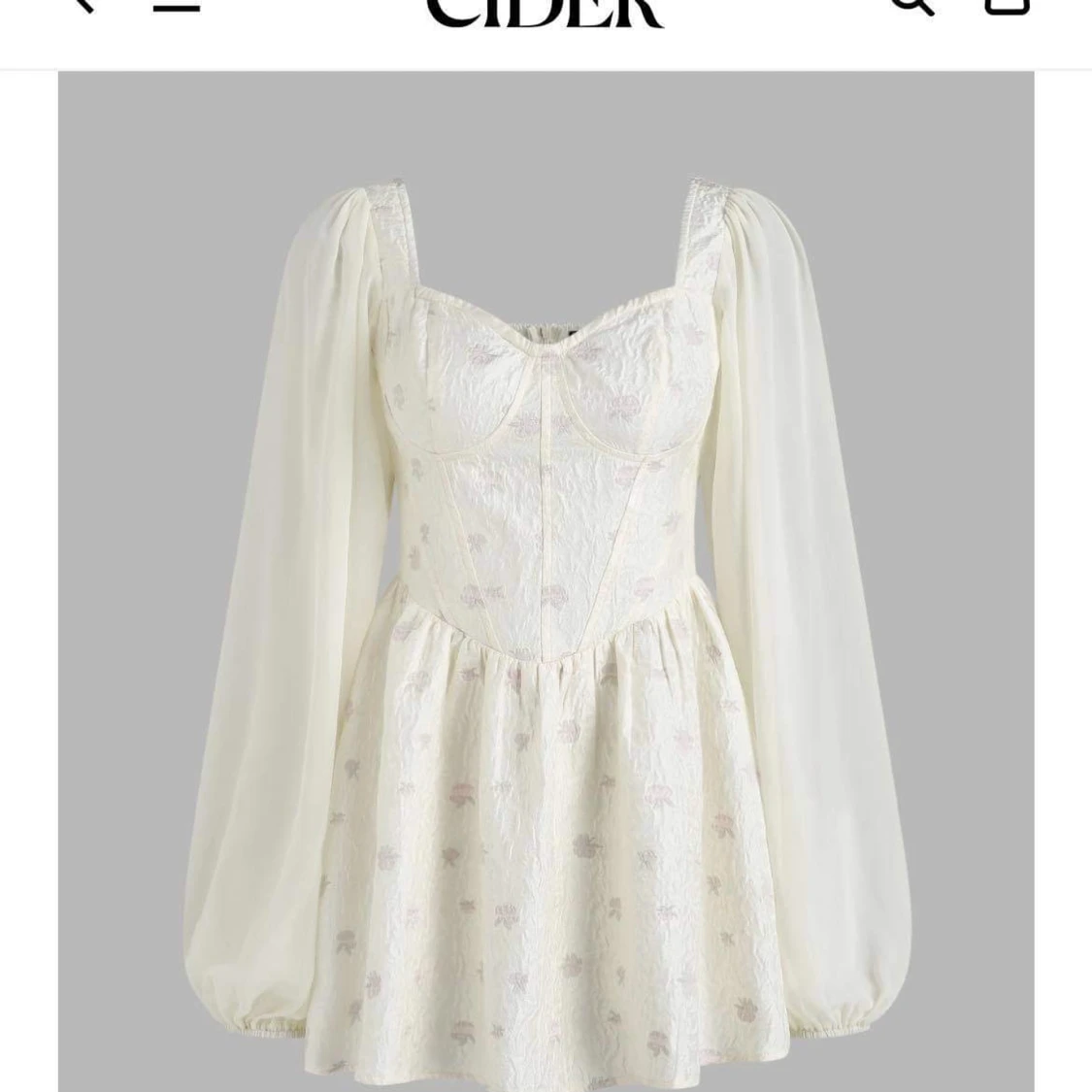The width and height of the screenshot is (1092, 1092).
Task: Open the hamburger menu
Action: click(177, 5)
